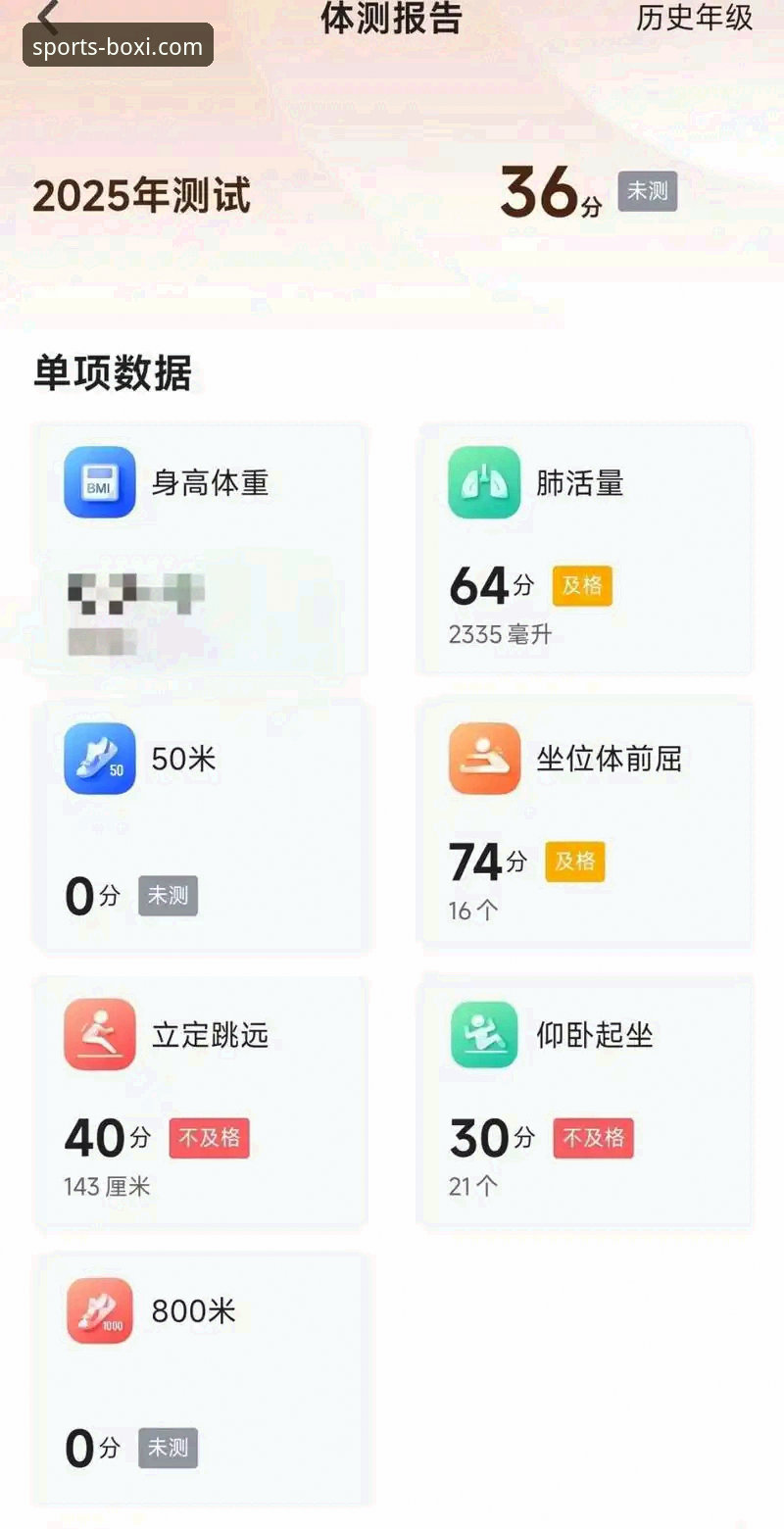
Task: Select the 体测报告 title tab
Action: [391, 20]
